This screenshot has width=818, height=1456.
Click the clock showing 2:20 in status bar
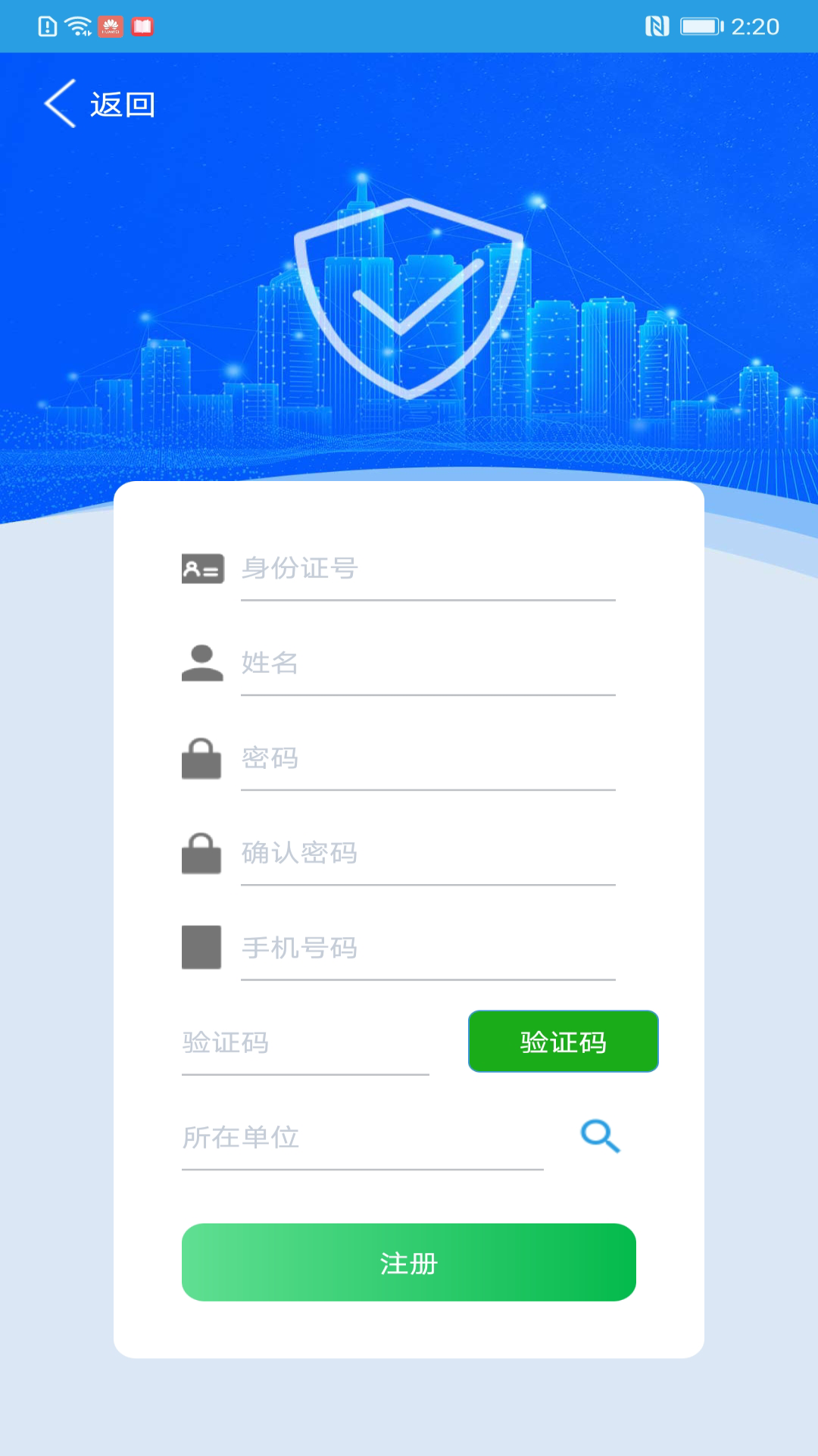(757, 27)
